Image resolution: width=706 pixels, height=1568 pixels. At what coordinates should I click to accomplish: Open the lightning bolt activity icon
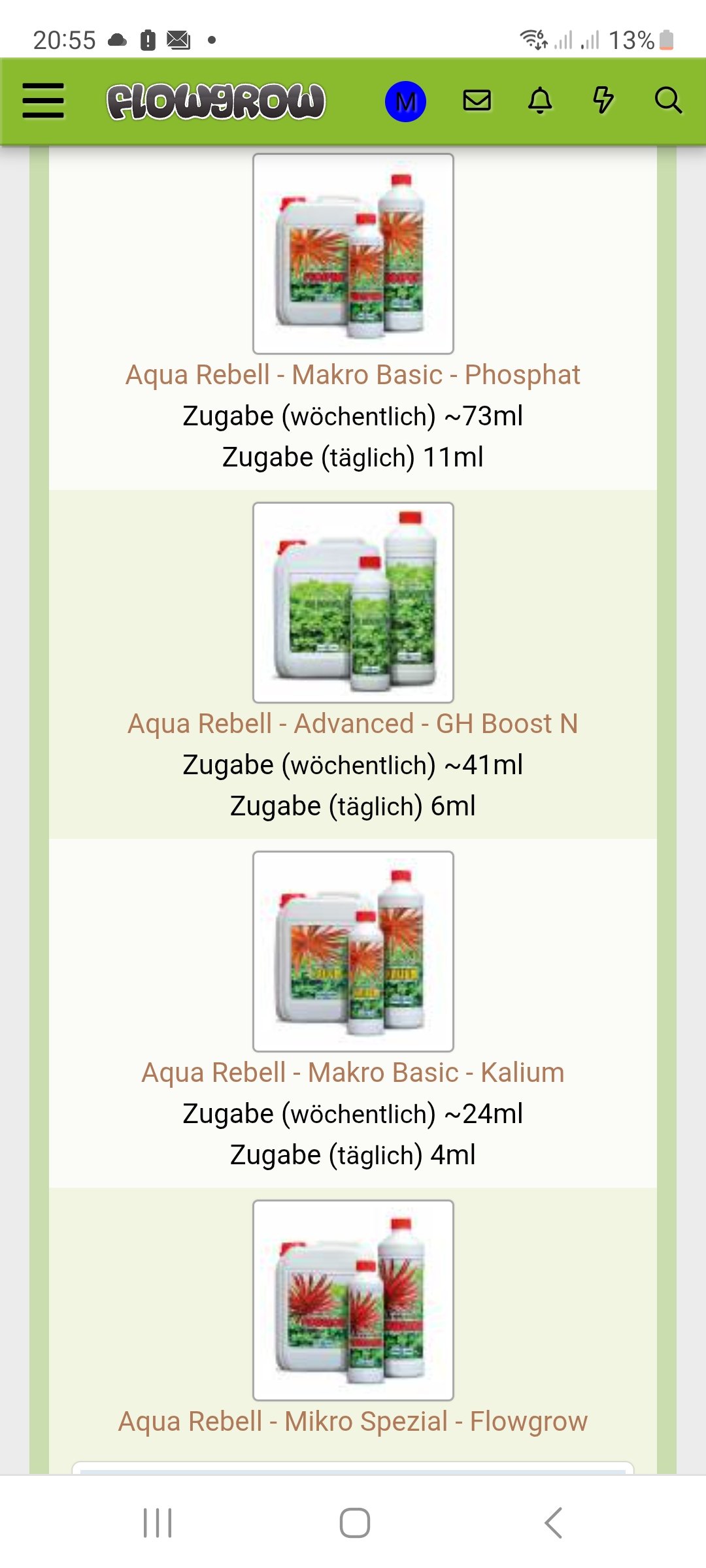coord(603,101)
